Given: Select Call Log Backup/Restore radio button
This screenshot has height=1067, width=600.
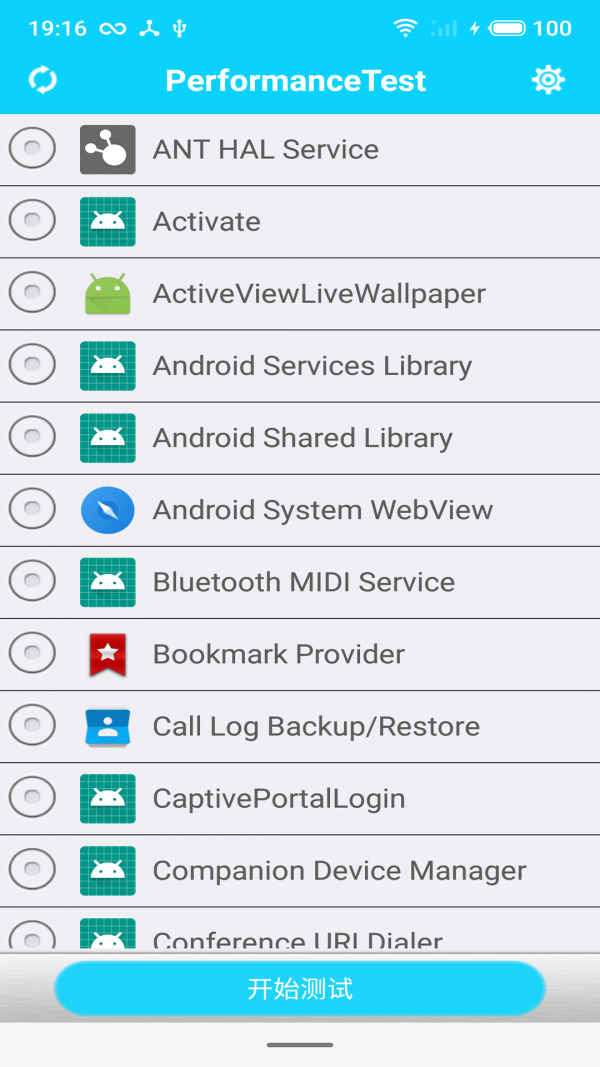Looking at the screenshot, I should click(x=32, y=725).
